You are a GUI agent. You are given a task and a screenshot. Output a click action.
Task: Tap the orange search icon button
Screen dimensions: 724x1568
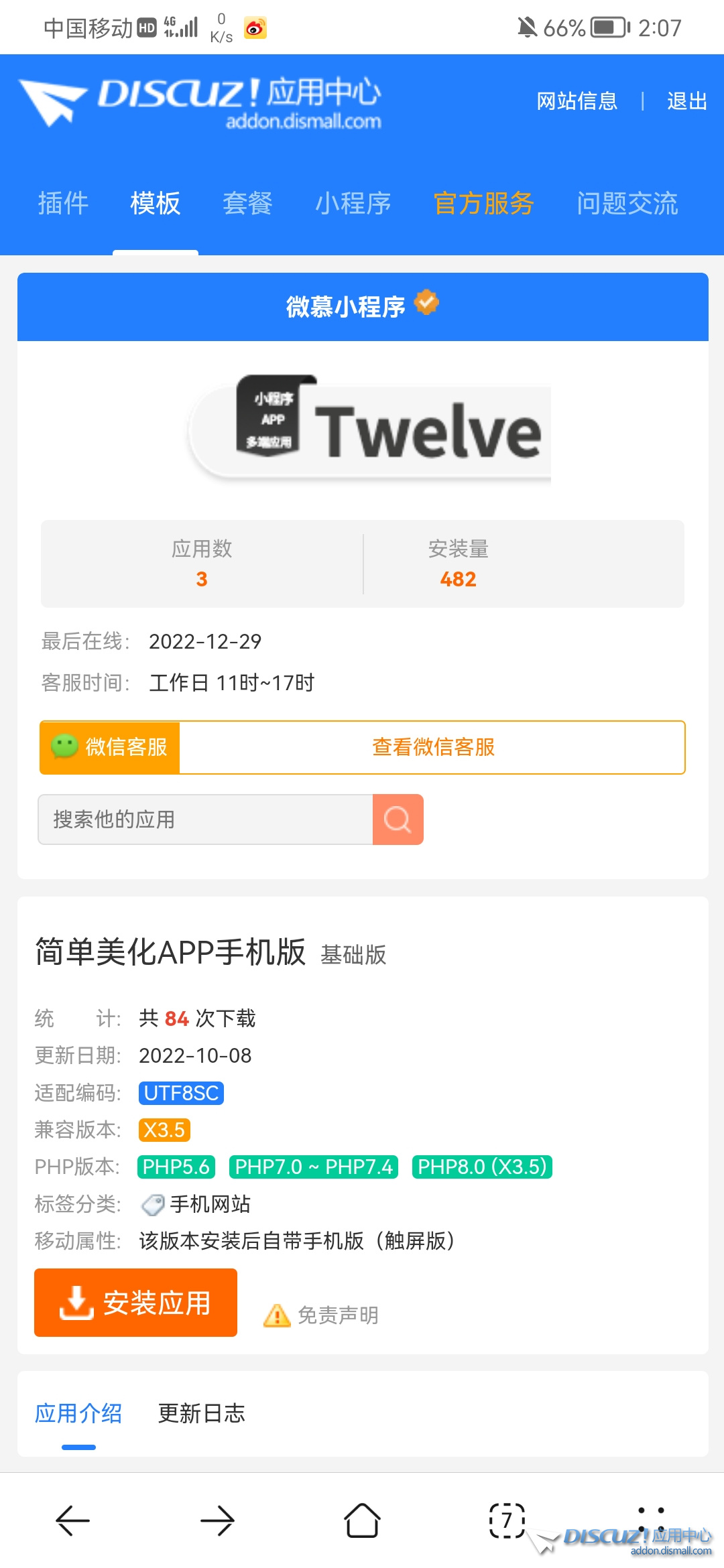click(x=398, y=820)
